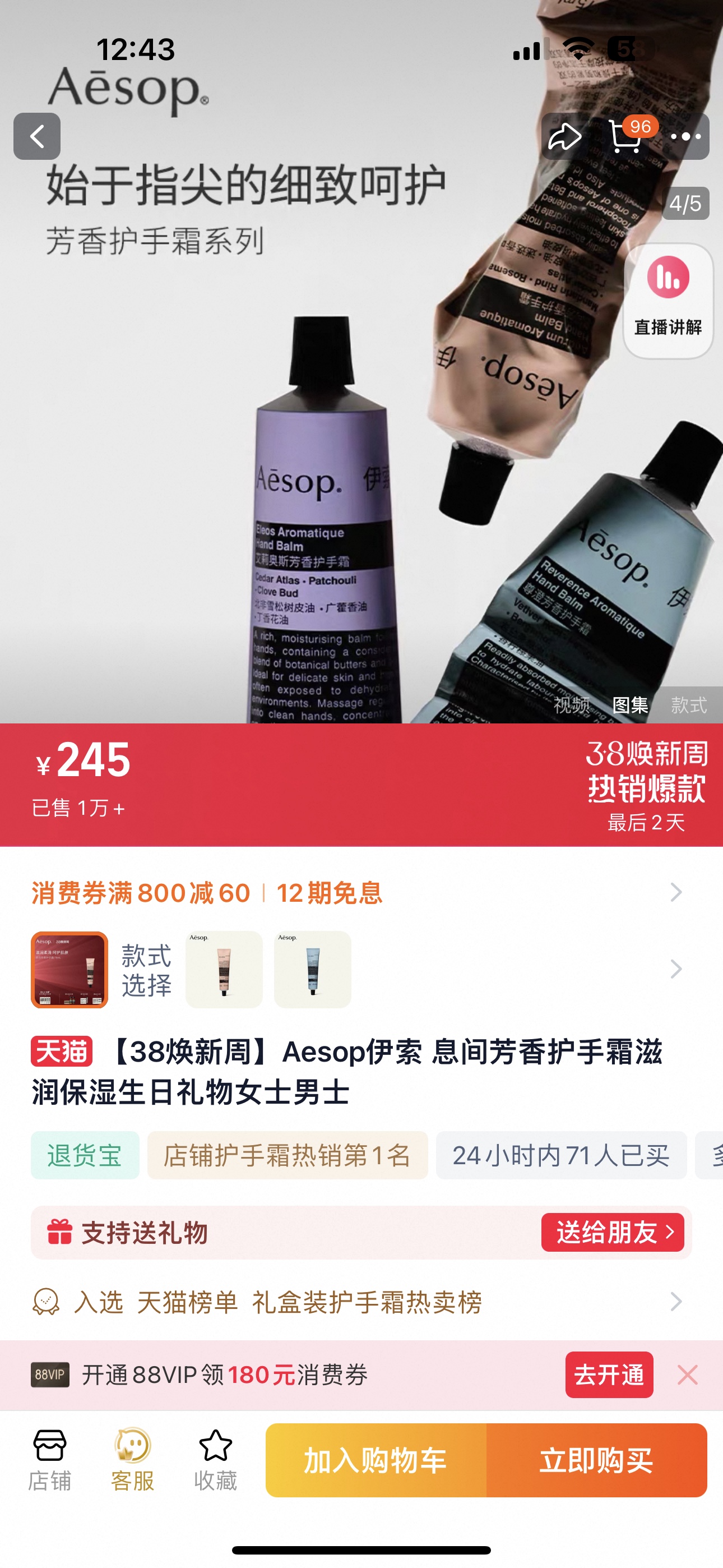Select the beige tube style thumbnail

(224, 970)
